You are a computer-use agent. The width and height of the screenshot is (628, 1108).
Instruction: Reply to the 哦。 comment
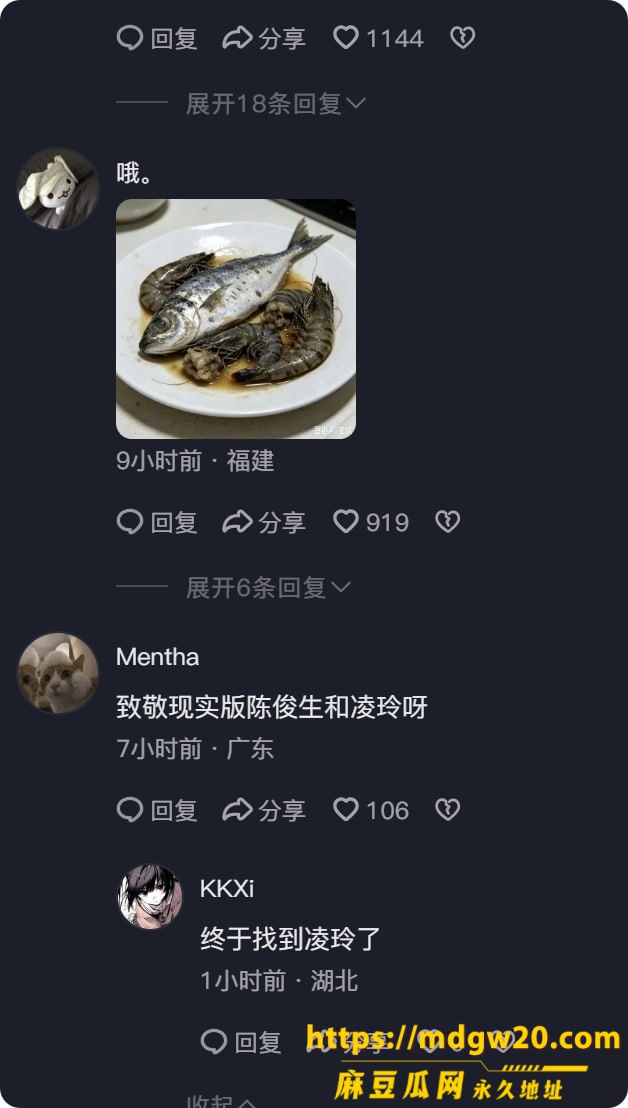(157, 522)
